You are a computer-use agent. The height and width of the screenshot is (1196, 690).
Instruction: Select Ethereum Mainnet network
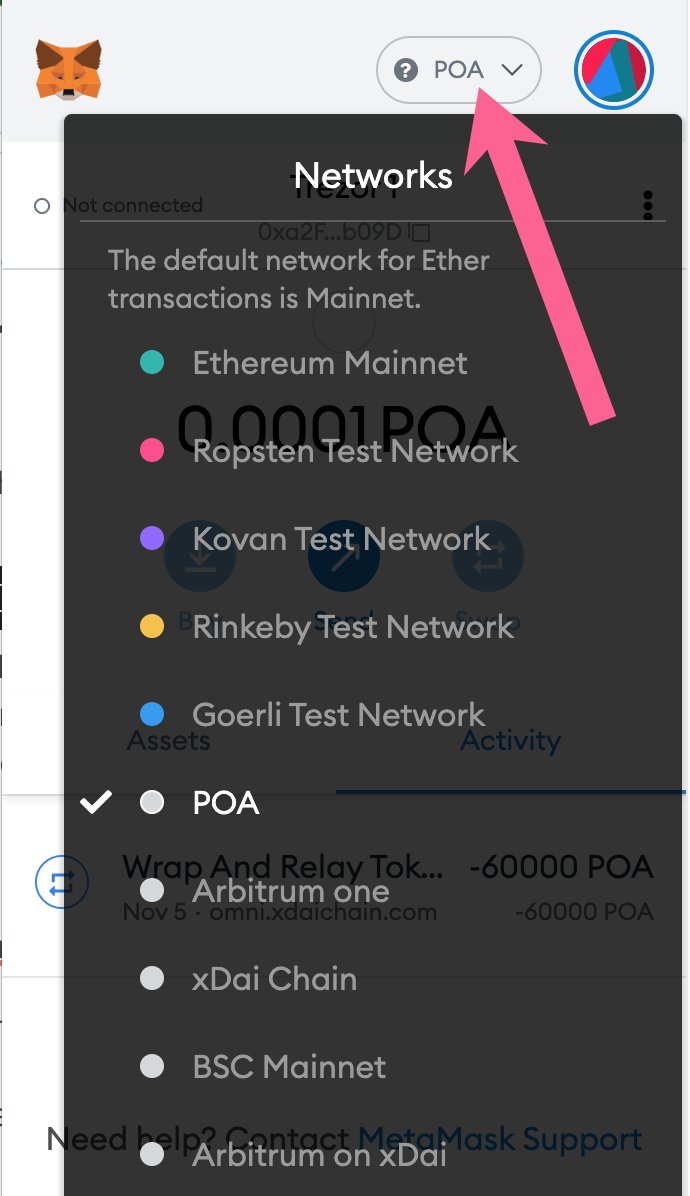pyautogui.click(x=373, y=363)
